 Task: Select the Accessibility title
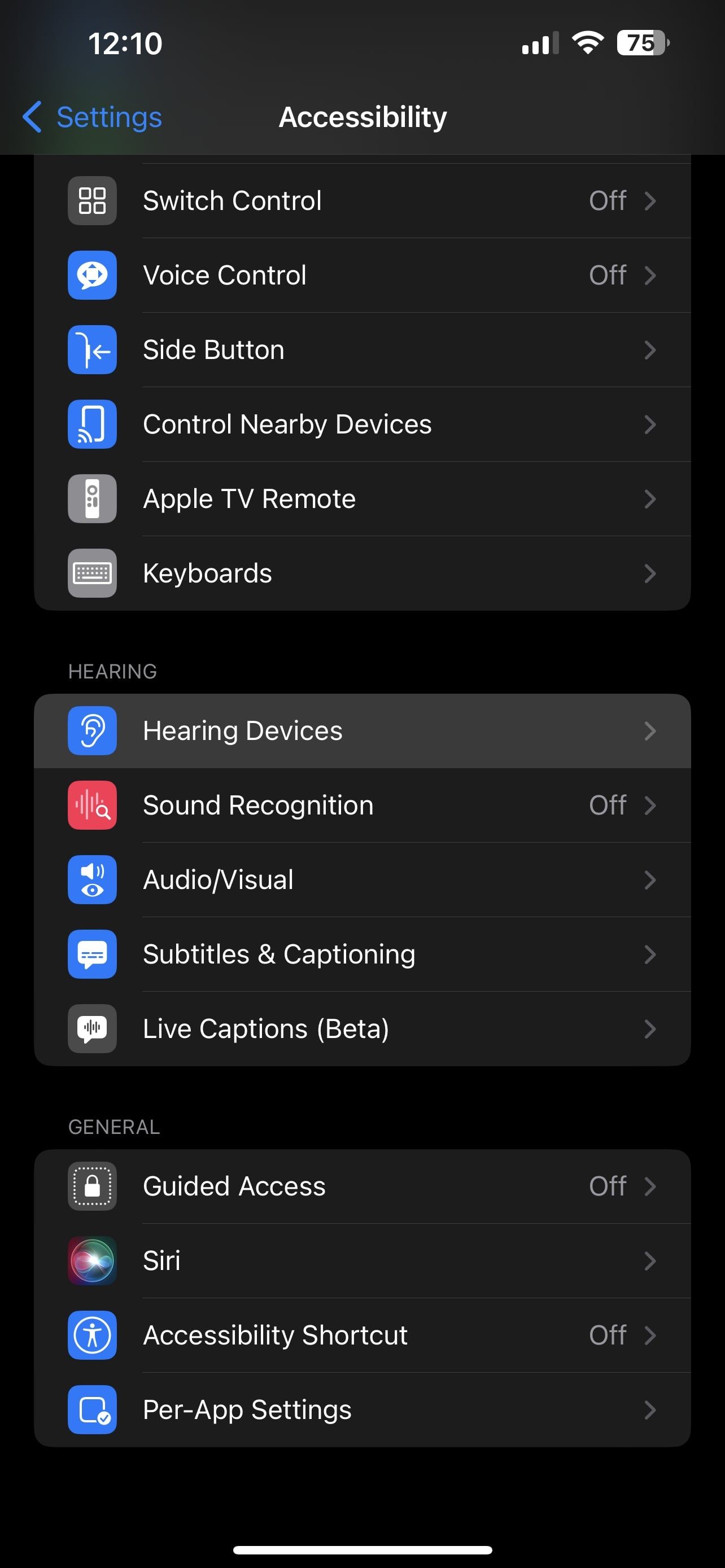click(362, 117)
